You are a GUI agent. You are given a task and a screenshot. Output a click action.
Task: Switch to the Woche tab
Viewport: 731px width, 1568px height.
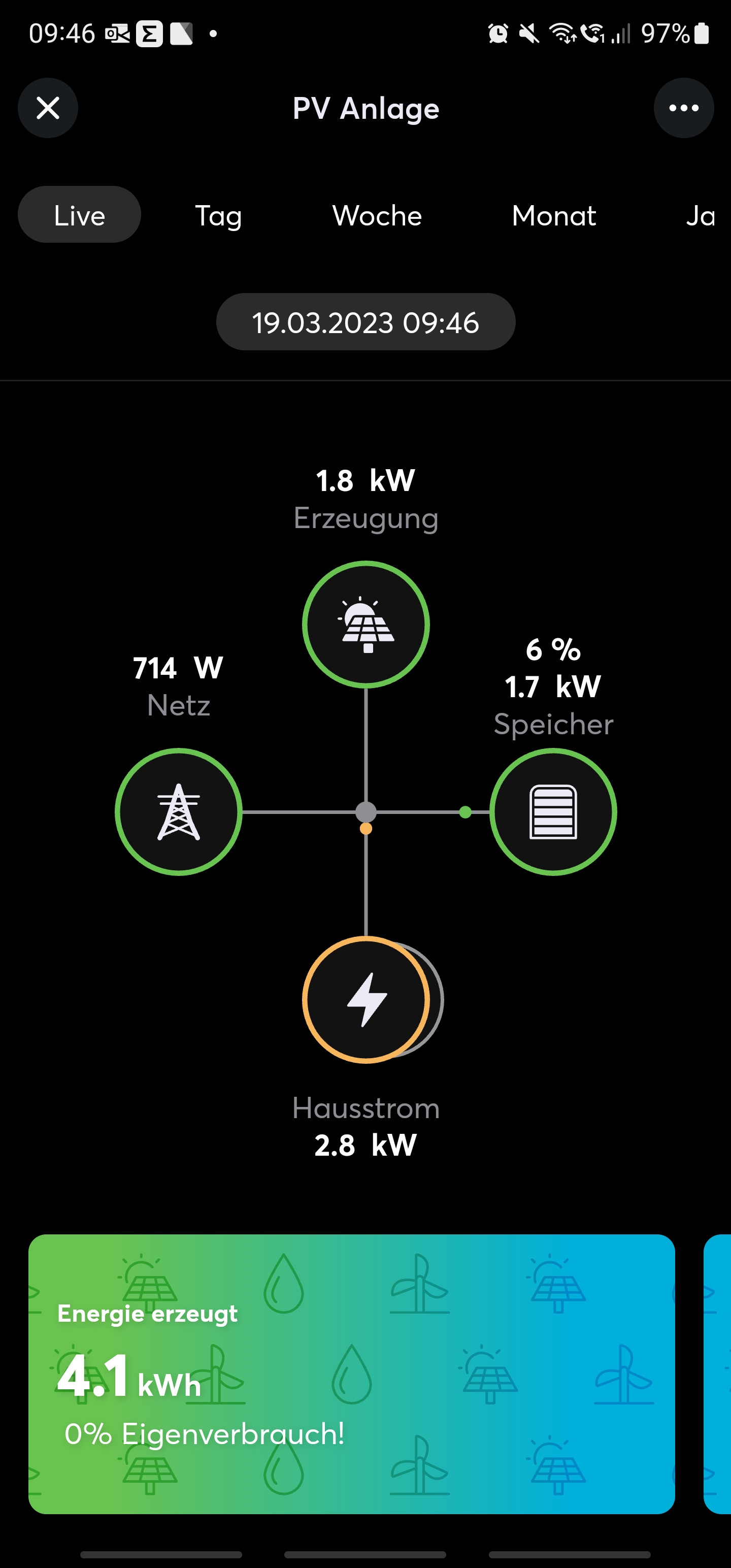tap(377, 215)
